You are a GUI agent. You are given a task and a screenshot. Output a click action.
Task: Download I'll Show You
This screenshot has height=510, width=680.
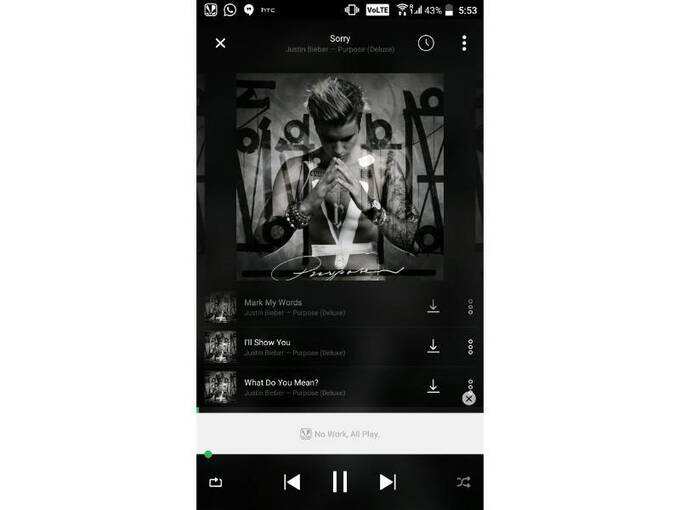point(433,346)
